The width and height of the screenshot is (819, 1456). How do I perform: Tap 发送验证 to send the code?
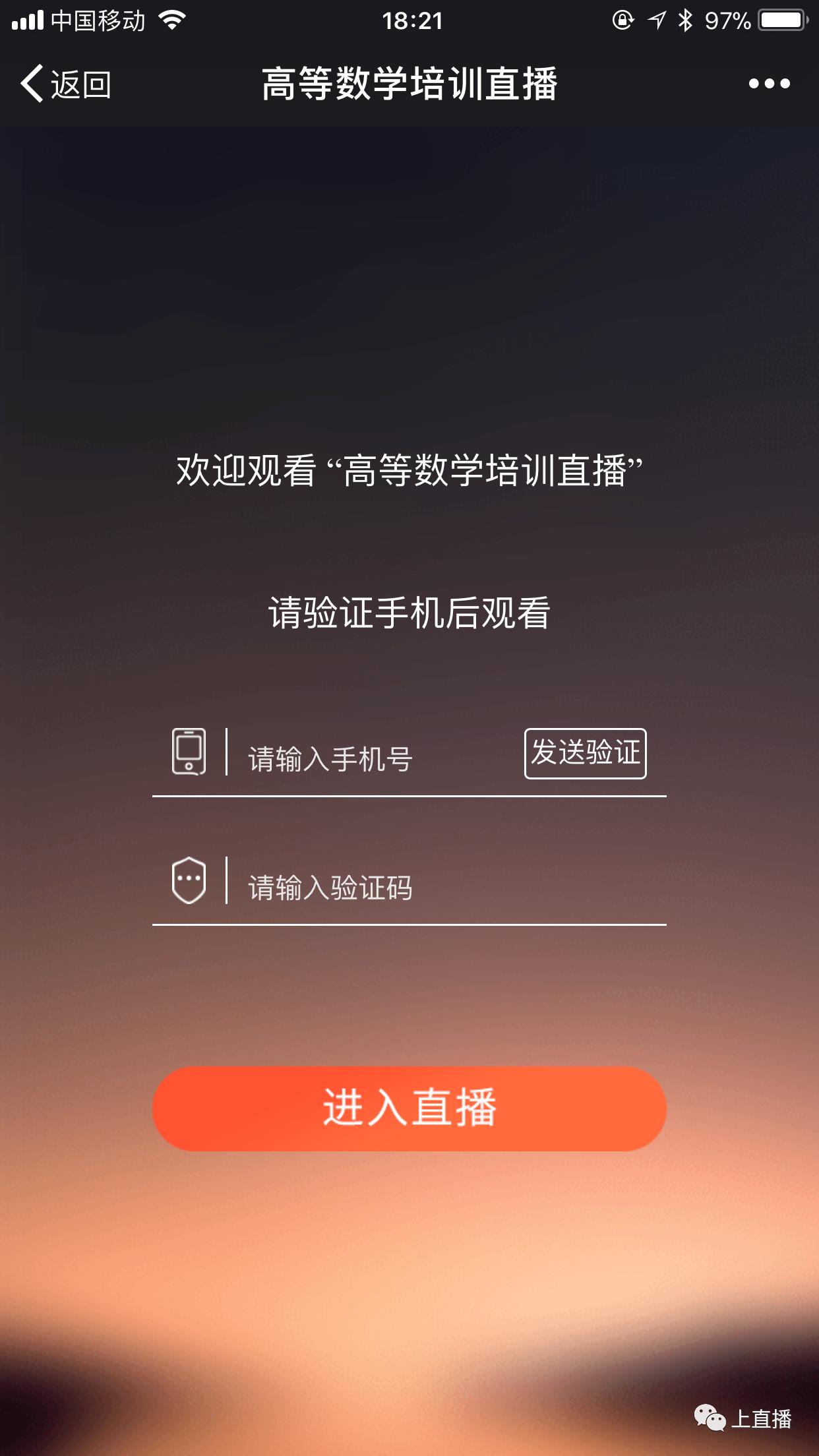pos(585,753)
